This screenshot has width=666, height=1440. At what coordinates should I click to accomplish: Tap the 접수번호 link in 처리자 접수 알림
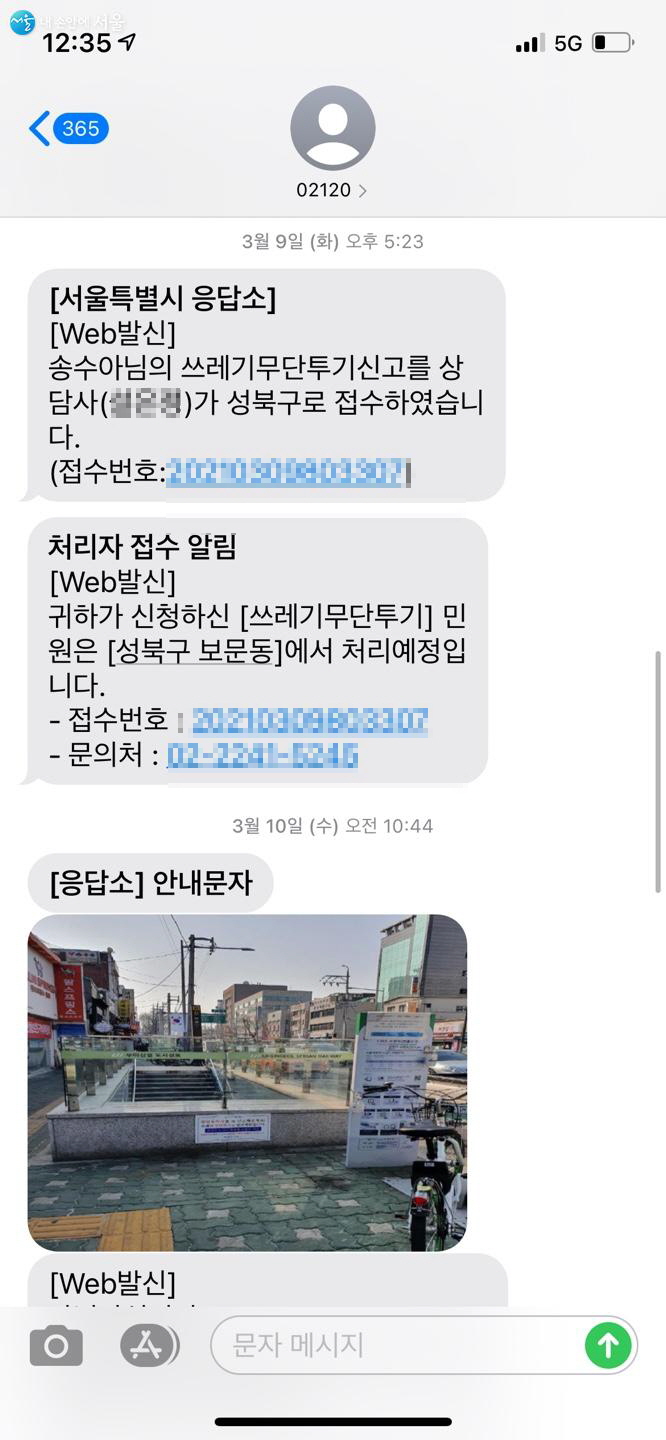click(309, 720)
